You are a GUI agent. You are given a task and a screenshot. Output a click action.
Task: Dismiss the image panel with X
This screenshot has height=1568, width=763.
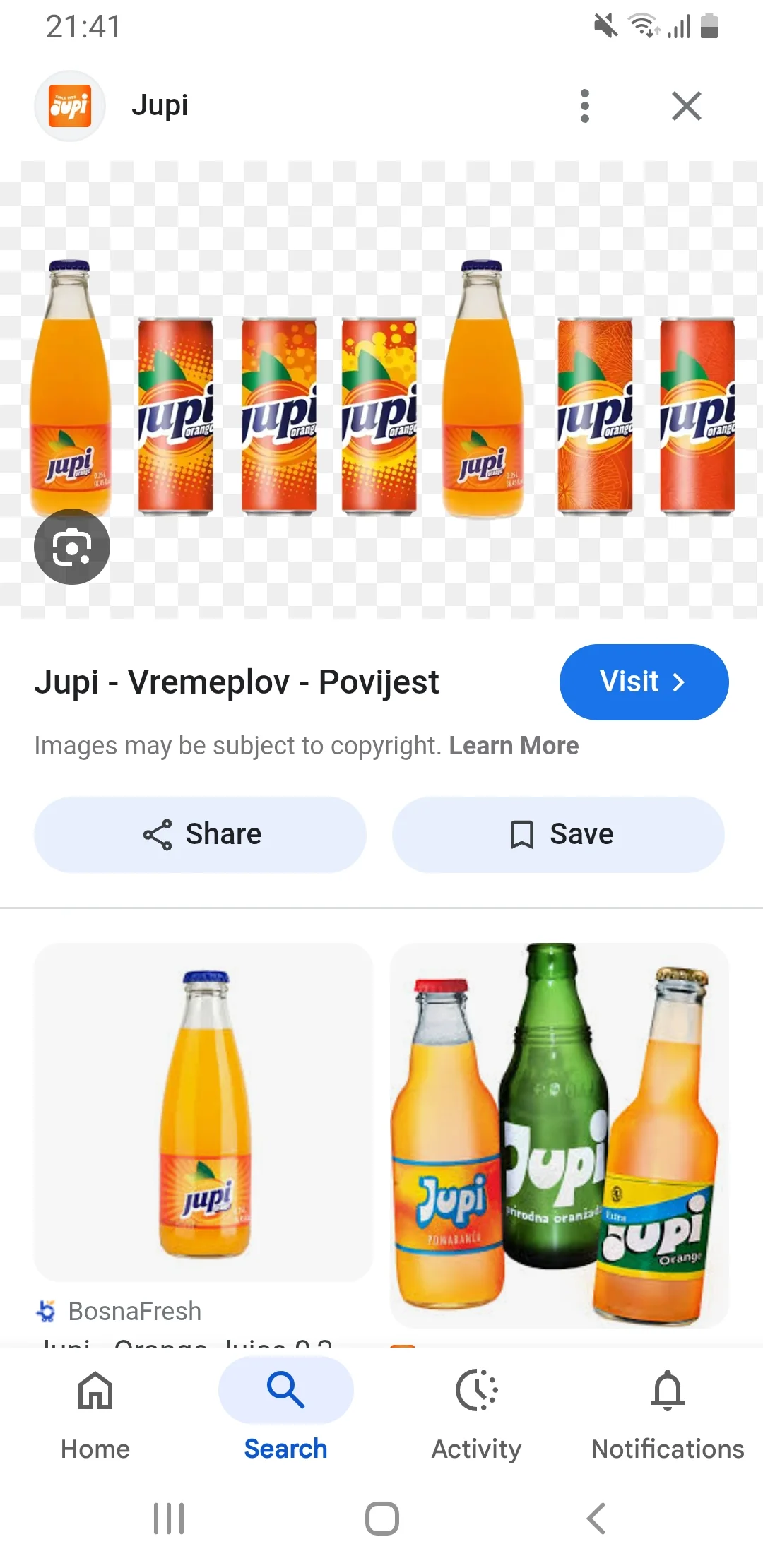tap(685, 106)
